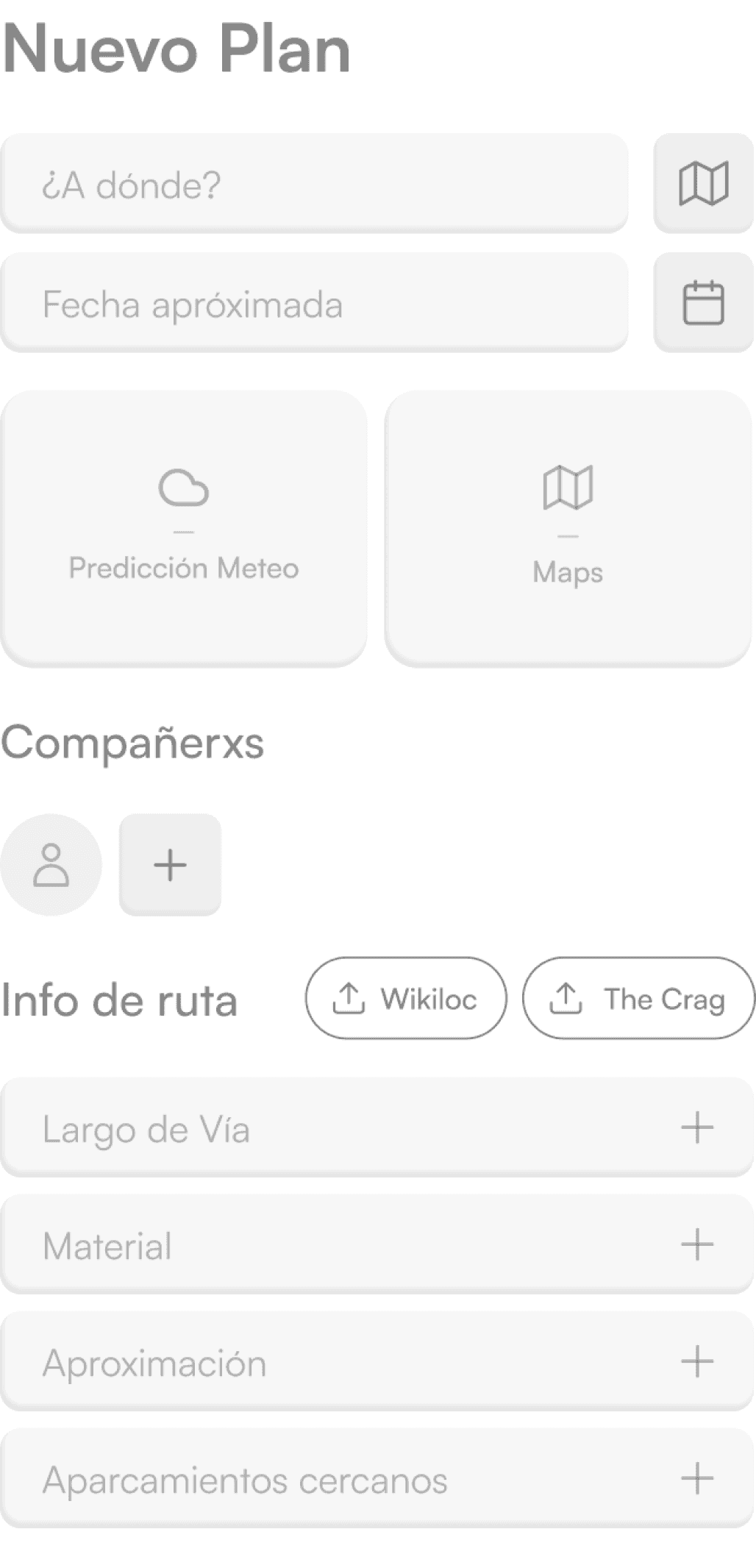Open the Predicción Meteo card
756x1568 pixels.
[184, 527]
